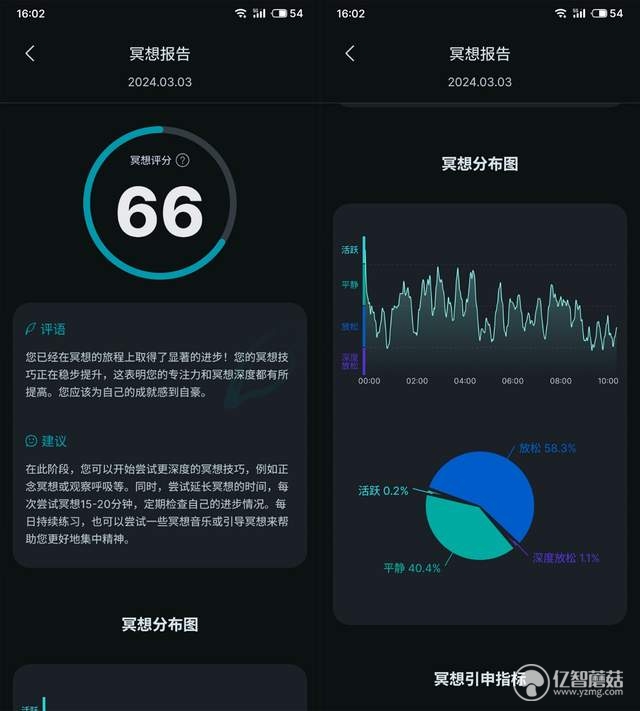The image size is (640, 711).
Task: Go back from the right 冥想报告 screen
Action: pos(349,54)
